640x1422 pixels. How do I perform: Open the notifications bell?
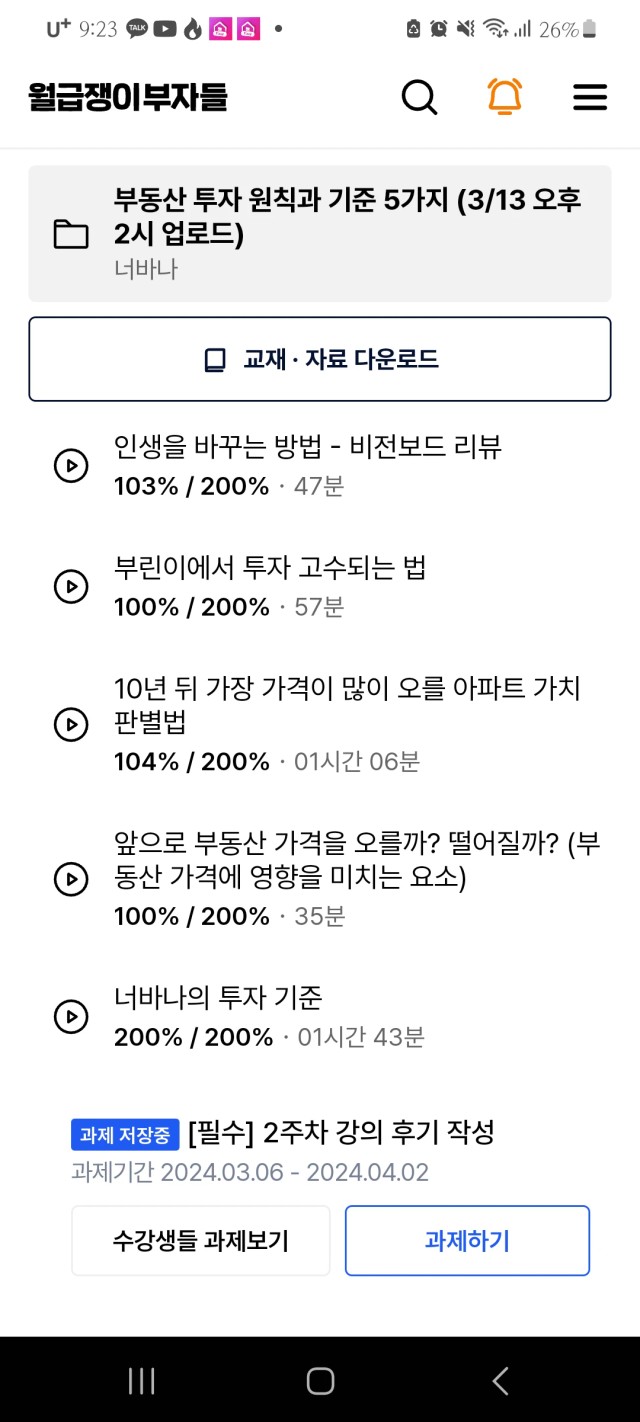coord(505,96)
